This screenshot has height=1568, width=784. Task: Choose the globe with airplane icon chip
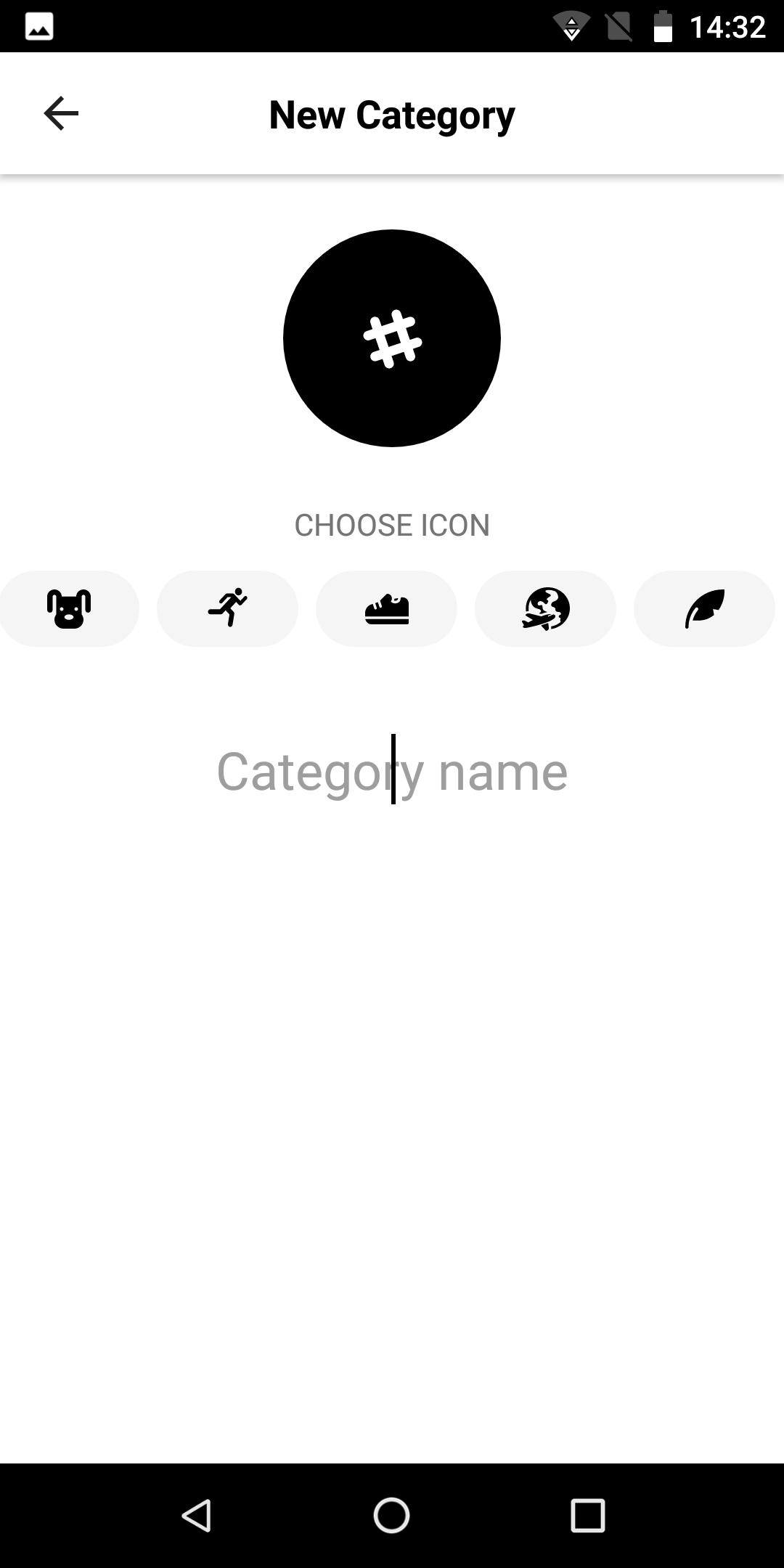[545, 608]
